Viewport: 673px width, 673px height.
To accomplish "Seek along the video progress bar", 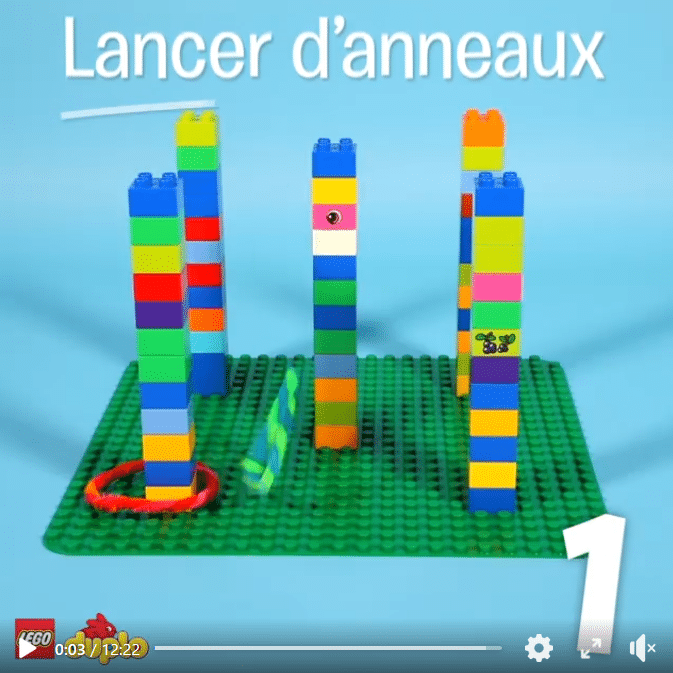I will tap(330, 648).
